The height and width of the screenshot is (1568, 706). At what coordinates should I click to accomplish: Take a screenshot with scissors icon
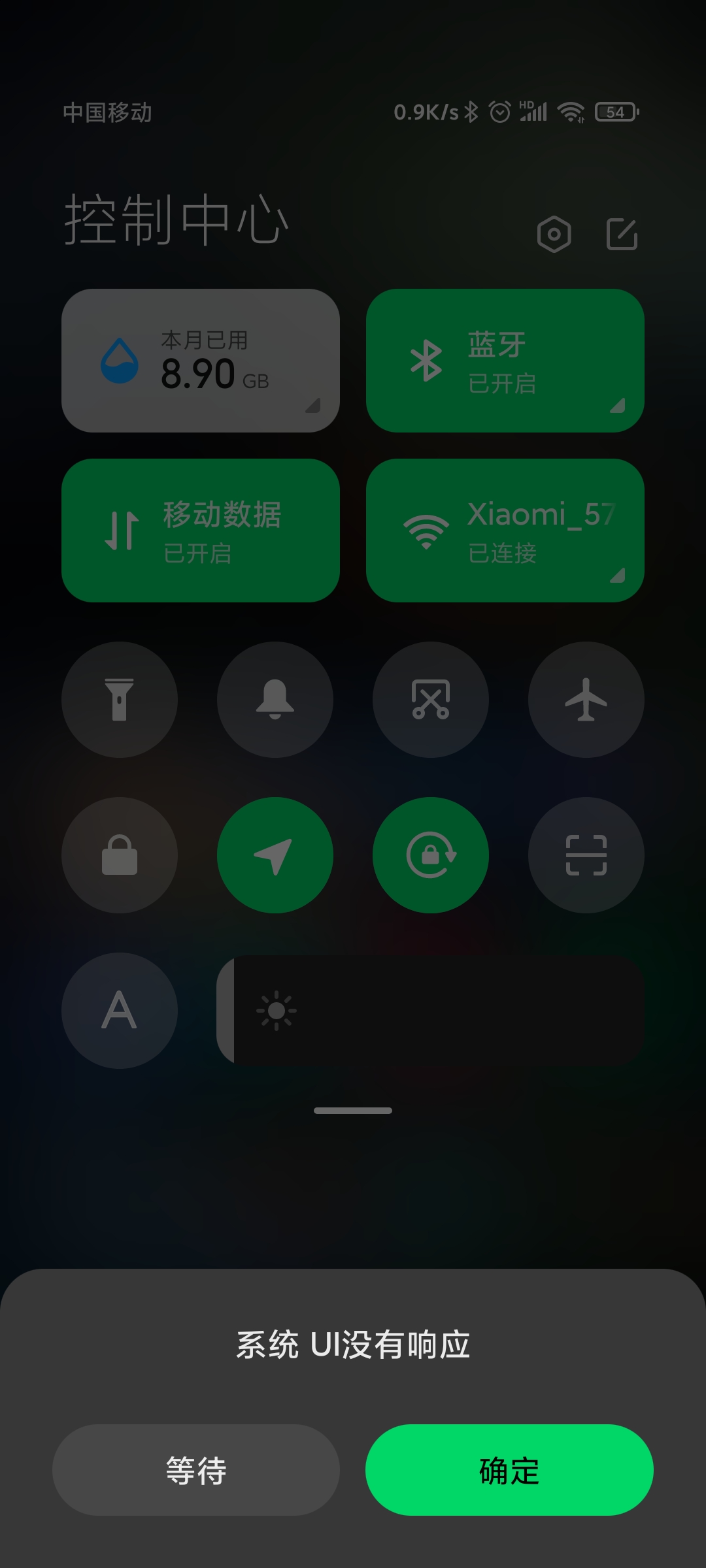[x=431, y=700]
